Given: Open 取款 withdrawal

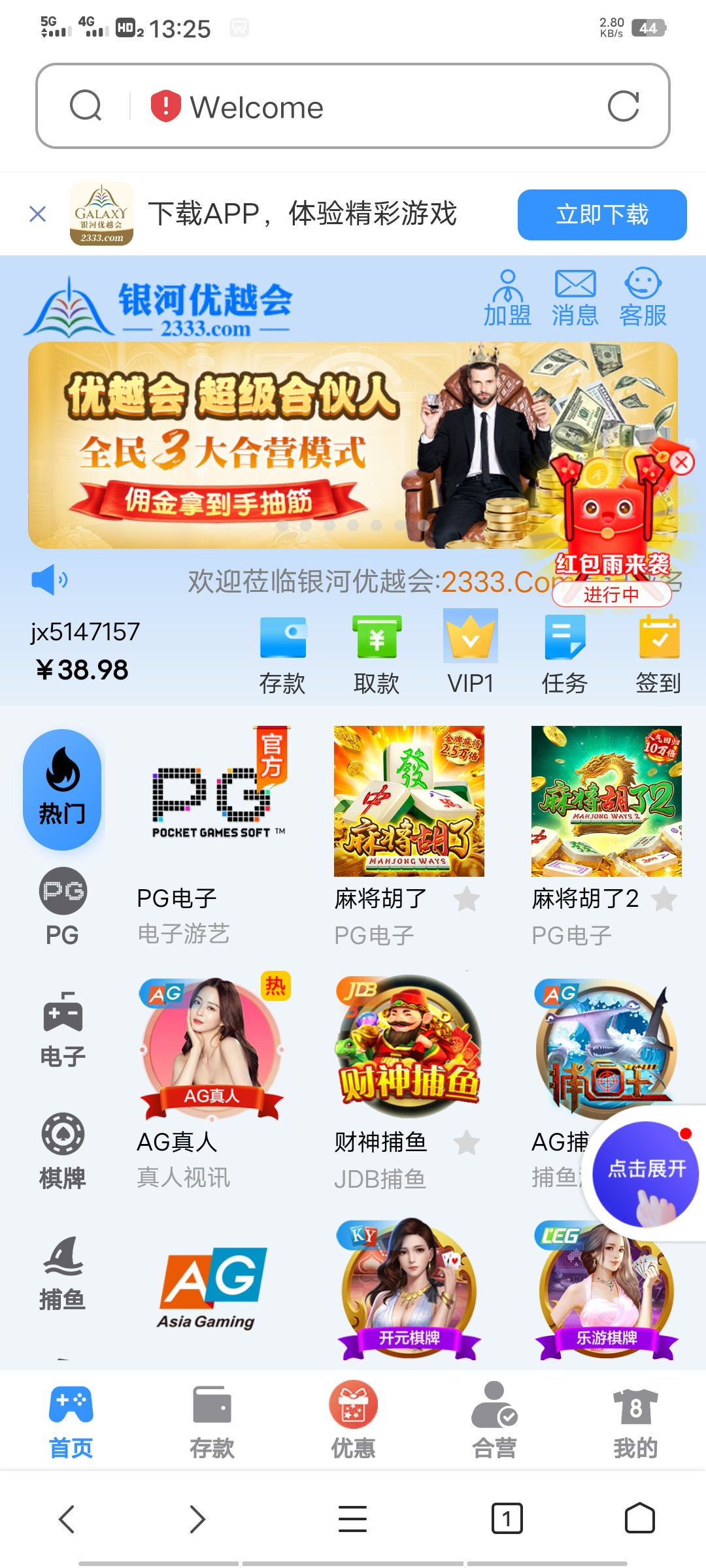Looking at the screenshot, I should (x=377, y=655).
